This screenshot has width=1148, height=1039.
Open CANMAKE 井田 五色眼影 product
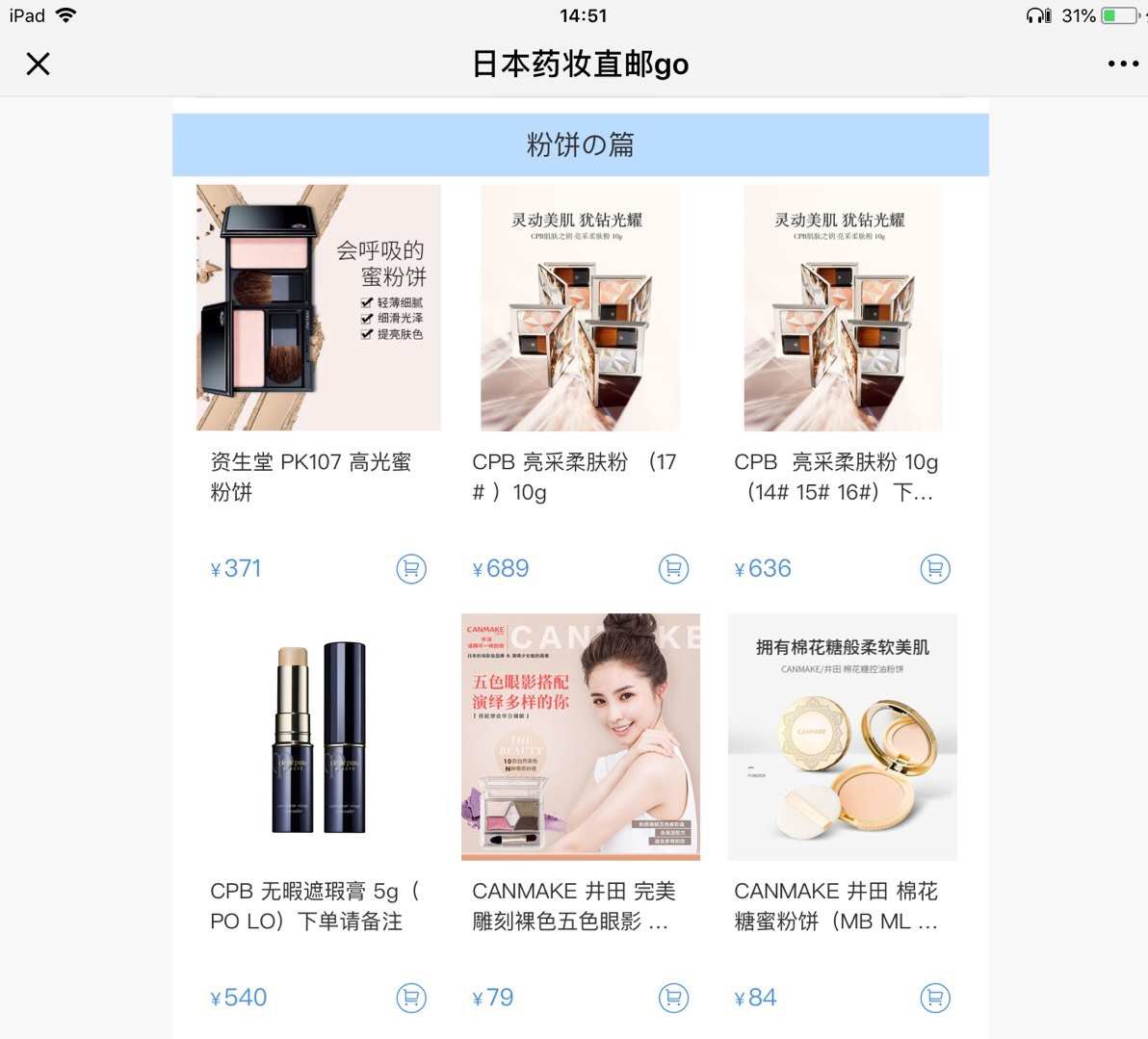pyautogui.click(x=580, y=738)
